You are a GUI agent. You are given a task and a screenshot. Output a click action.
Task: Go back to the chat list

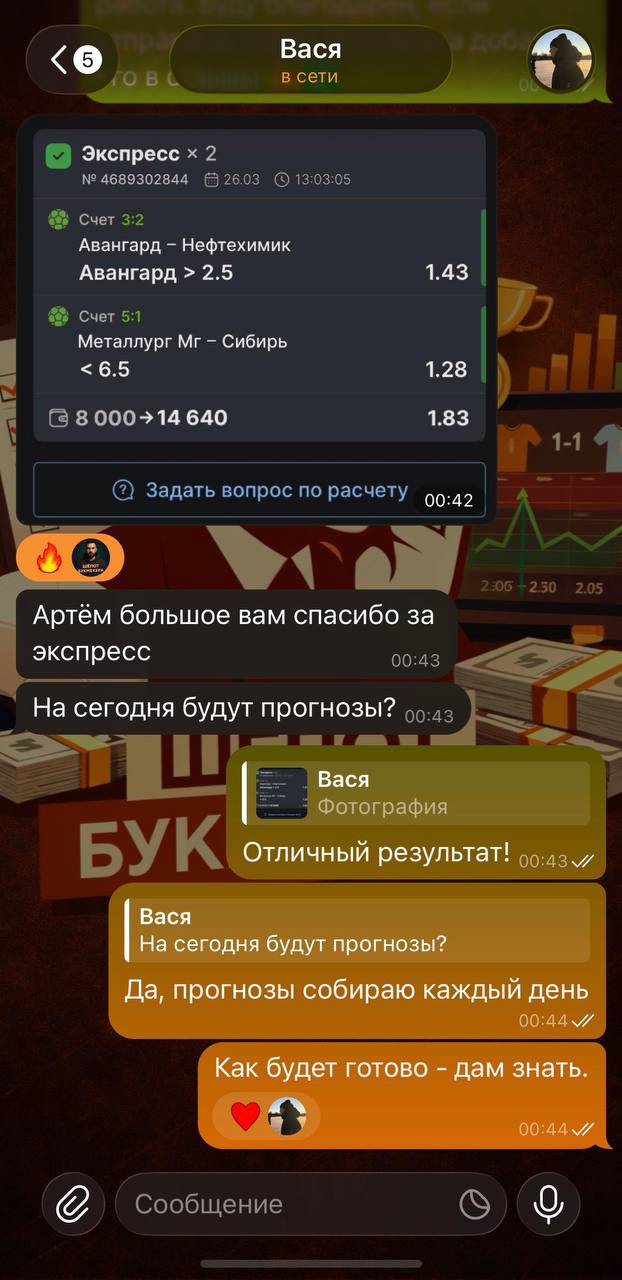click(72, 60)
